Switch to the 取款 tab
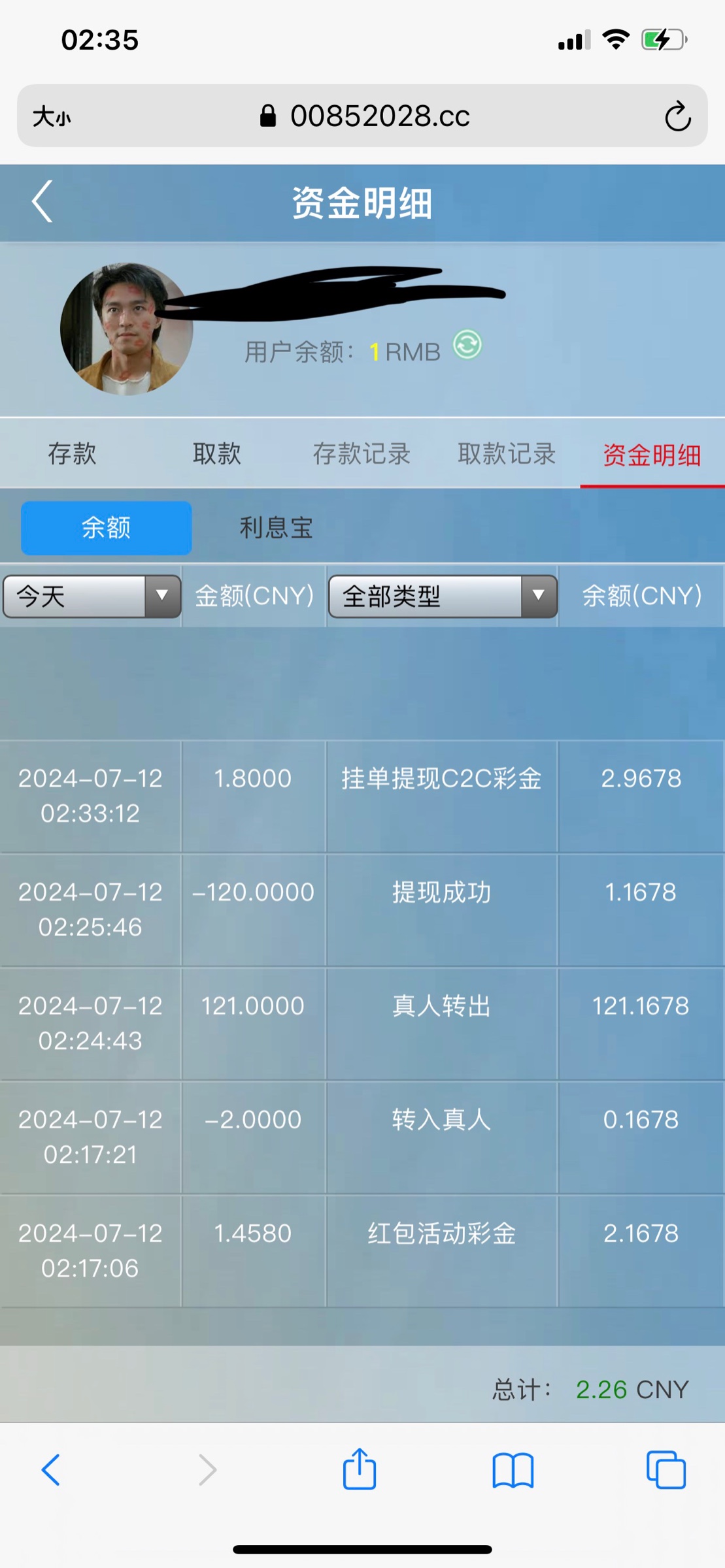Screen dimensions: 725x1568 click(216, 453)
